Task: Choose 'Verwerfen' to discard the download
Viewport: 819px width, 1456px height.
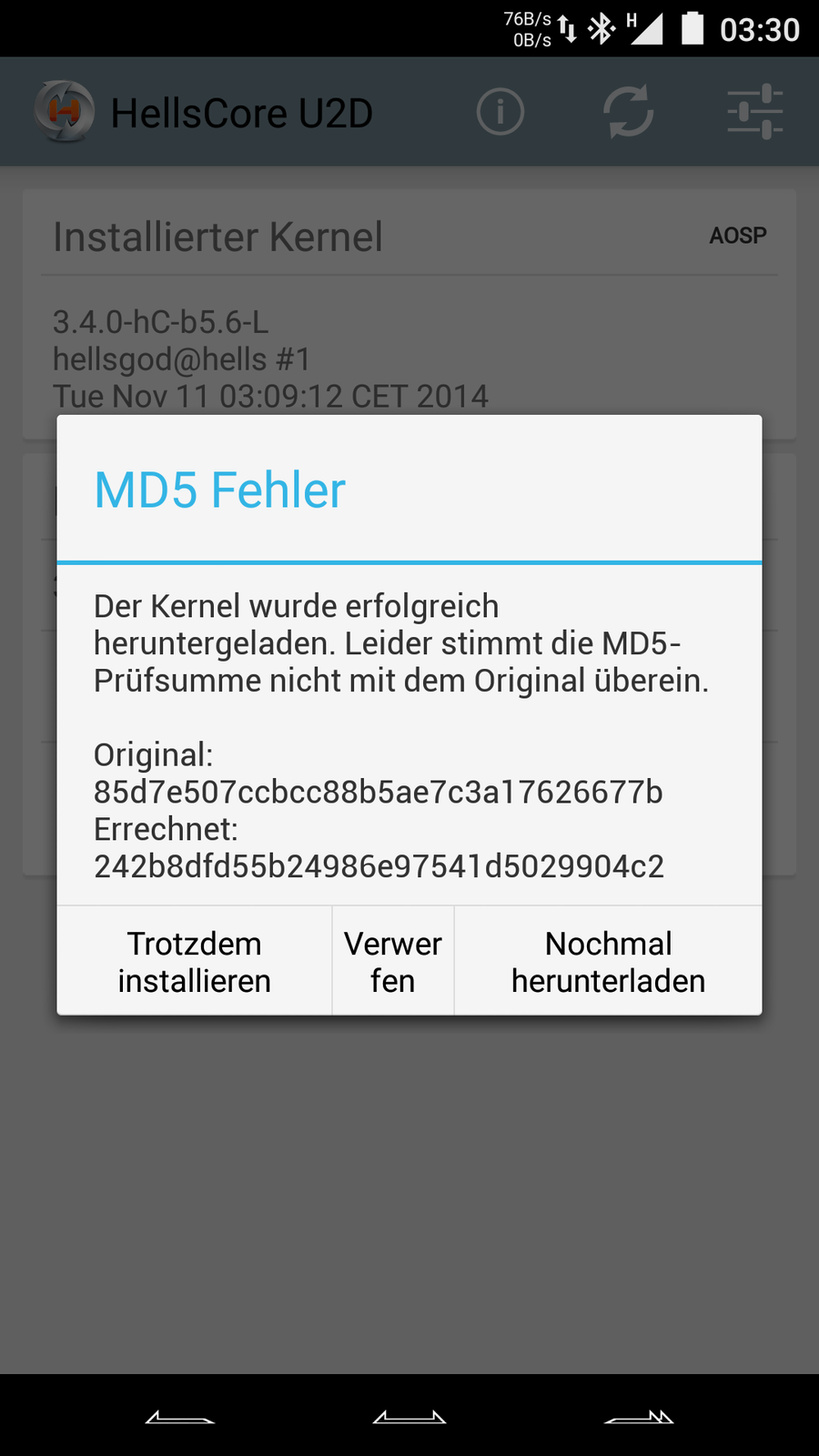Action: tap(393, 961)
